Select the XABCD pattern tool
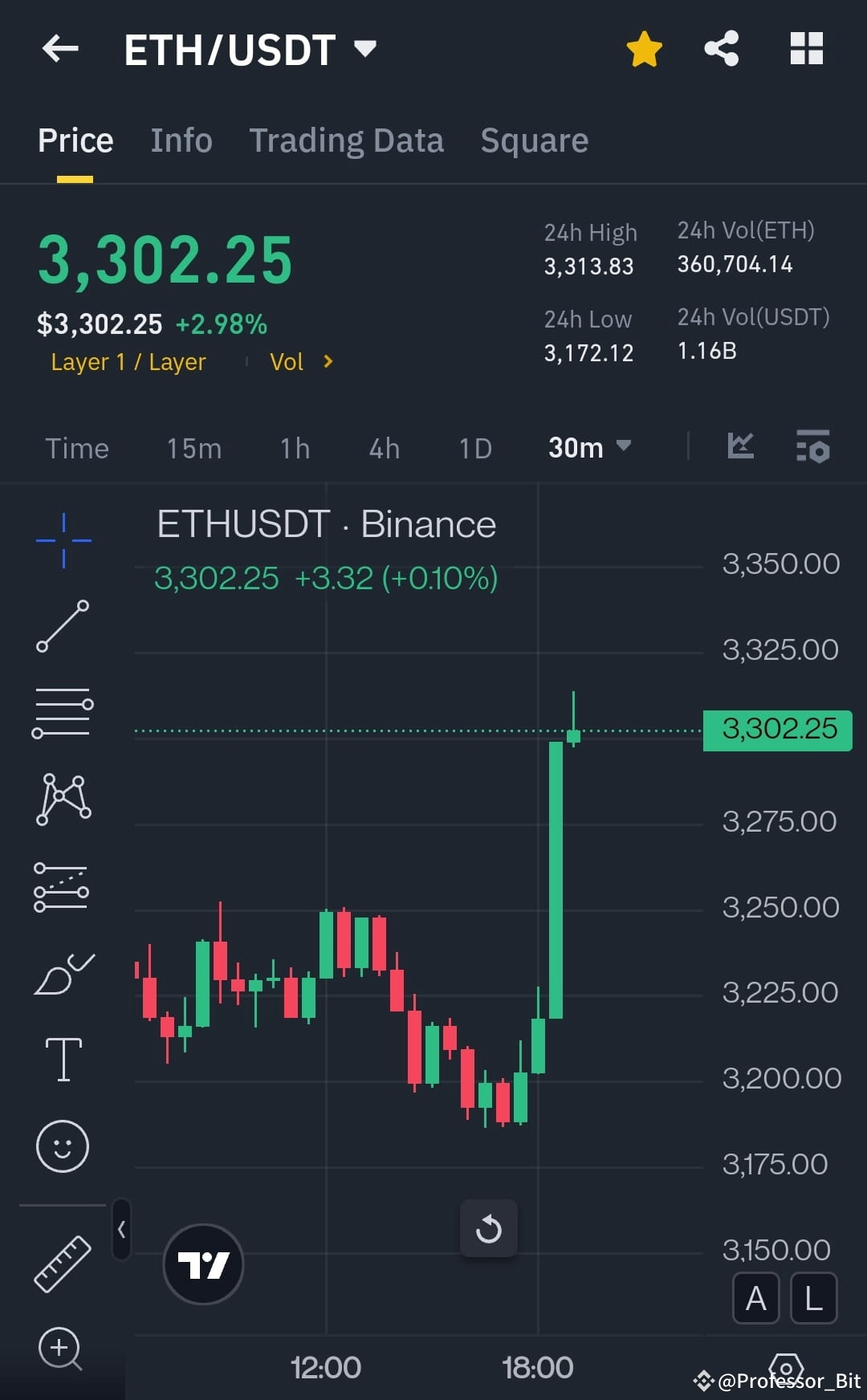The width and height of the screenshot is (867, 1400). tap(63, 799)
